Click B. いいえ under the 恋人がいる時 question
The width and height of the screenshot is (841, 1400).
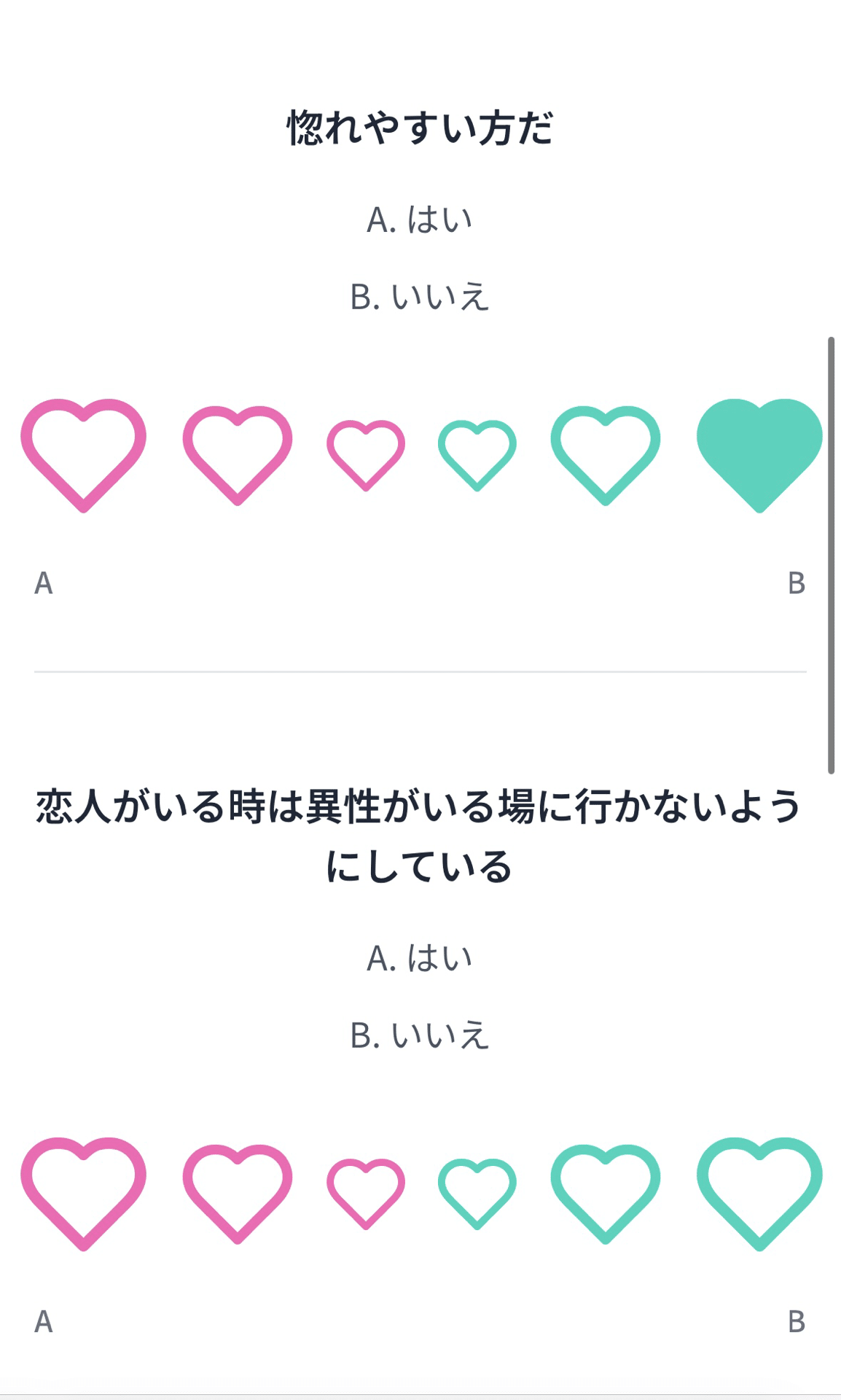pos(420,1034)
